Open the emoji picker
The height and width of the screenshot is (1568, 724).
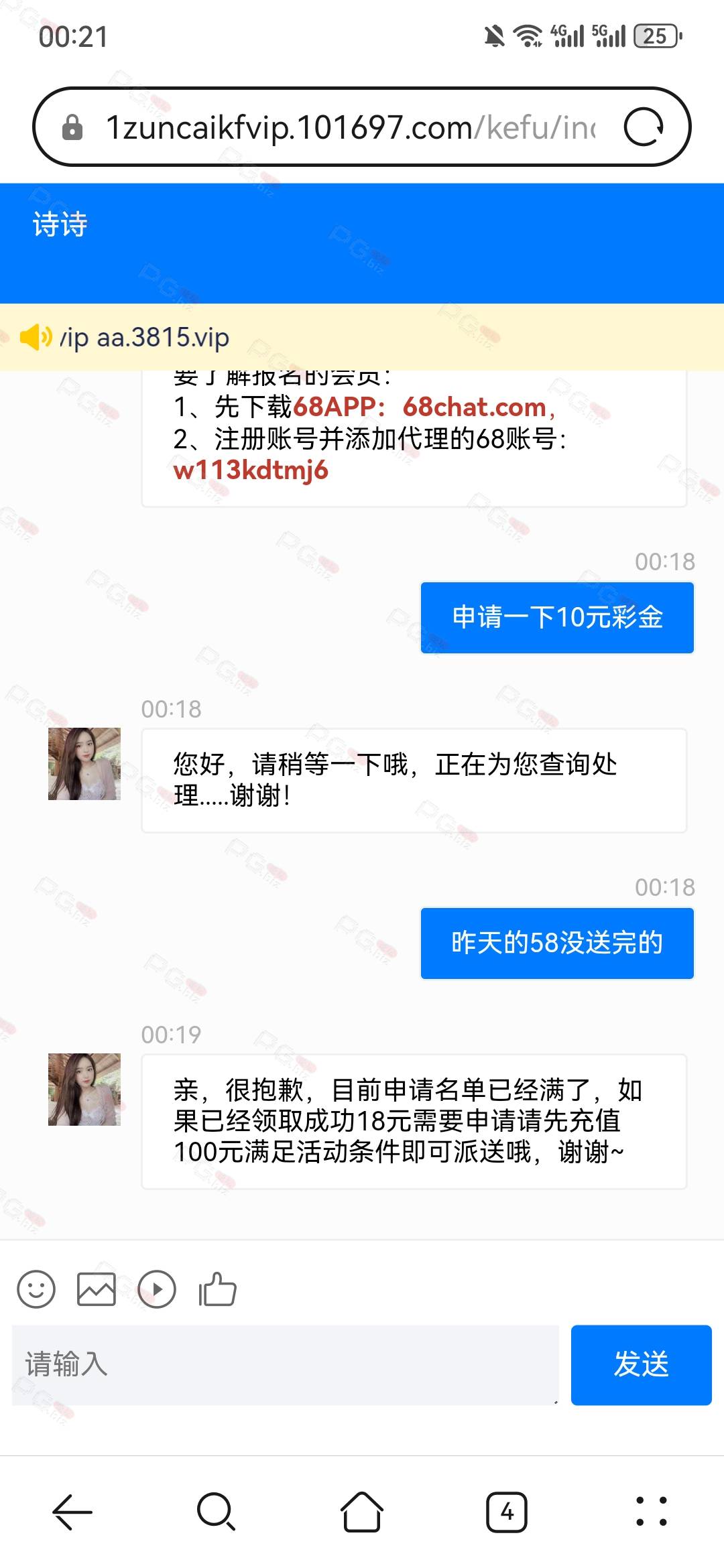pyautogui.click(x=36, y=1289)
